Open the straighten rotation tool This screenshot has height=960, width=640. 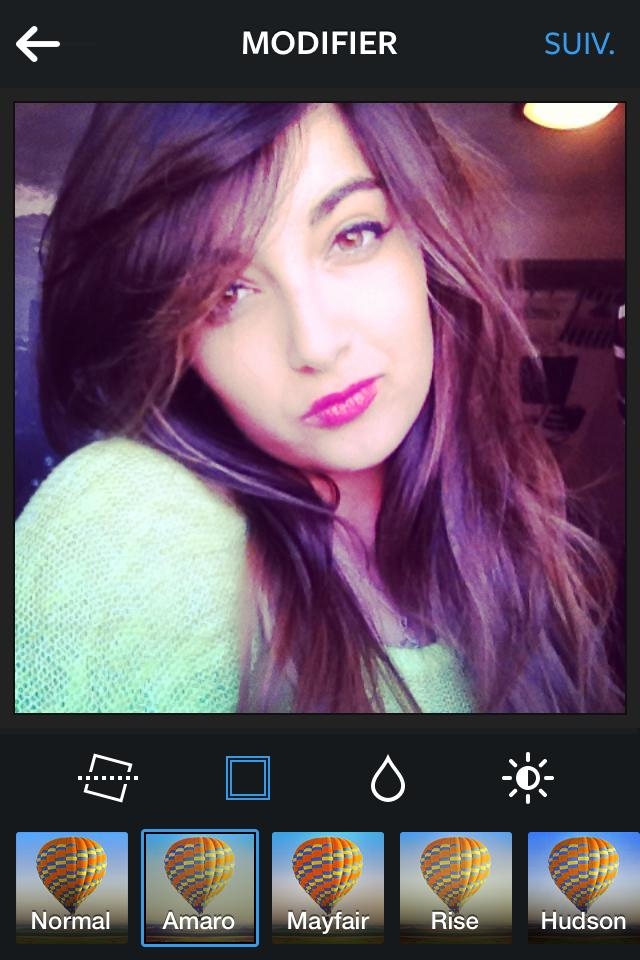coord(108,778)
